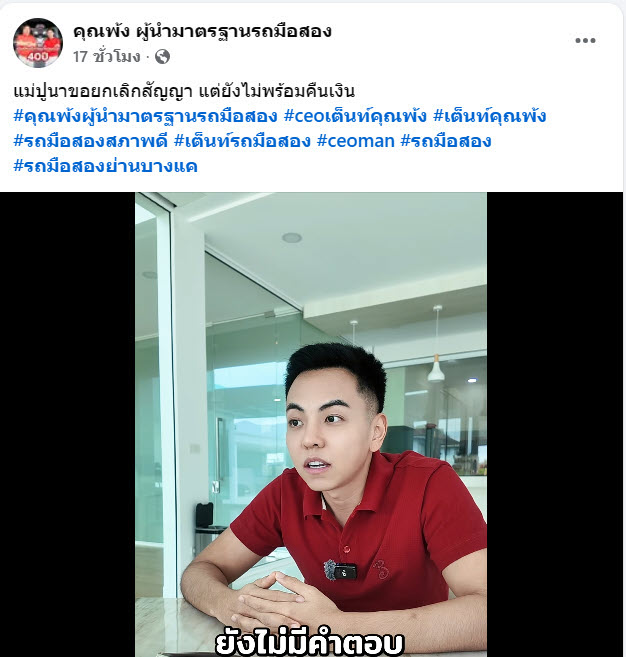Screen dimensions: 626x657
Task: Open the คุณพัง ผู้นำมาตรฐานรถมือสอง page name
Action: [202, 31]
